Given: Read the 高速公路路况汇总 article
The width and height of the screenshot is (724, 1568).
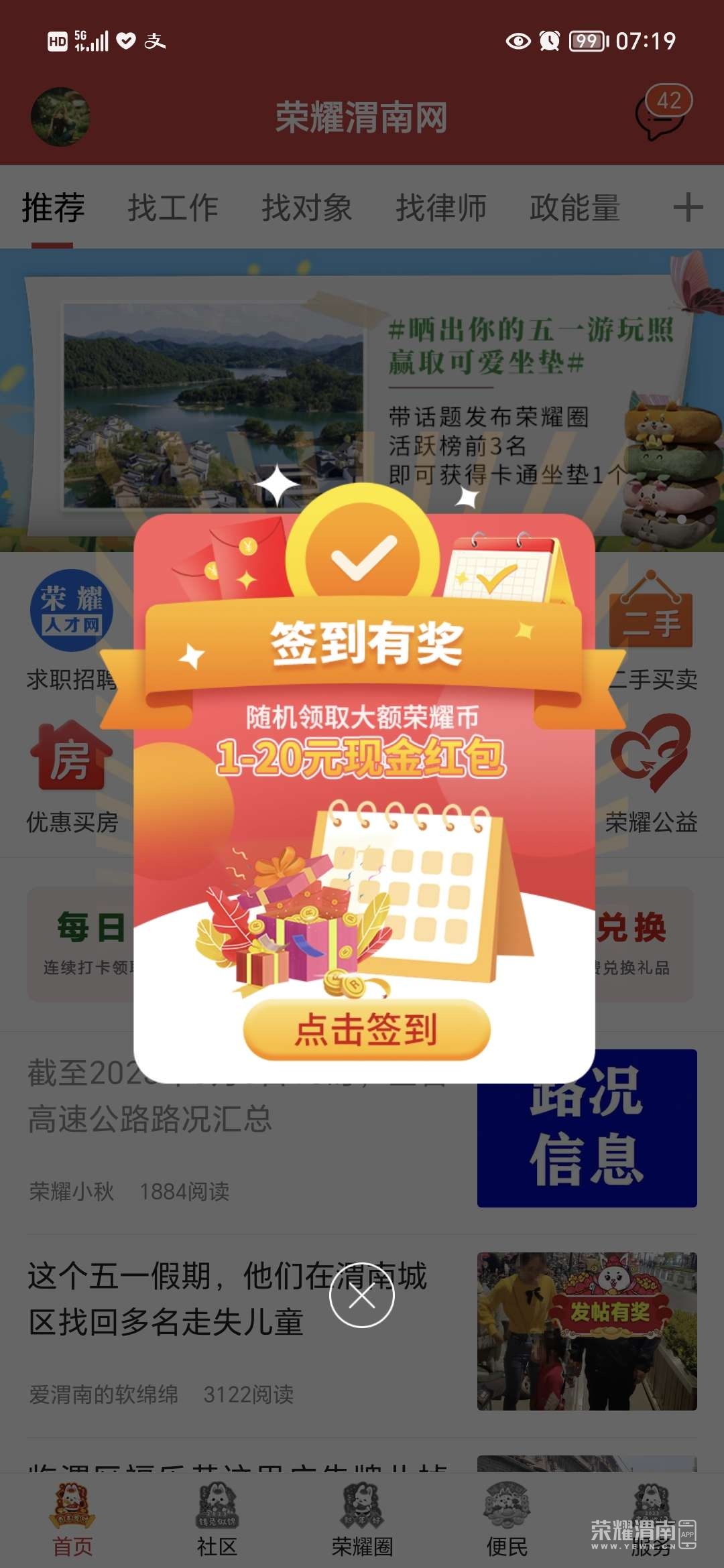Looking at the screenshot, I should pos(150,1119).
